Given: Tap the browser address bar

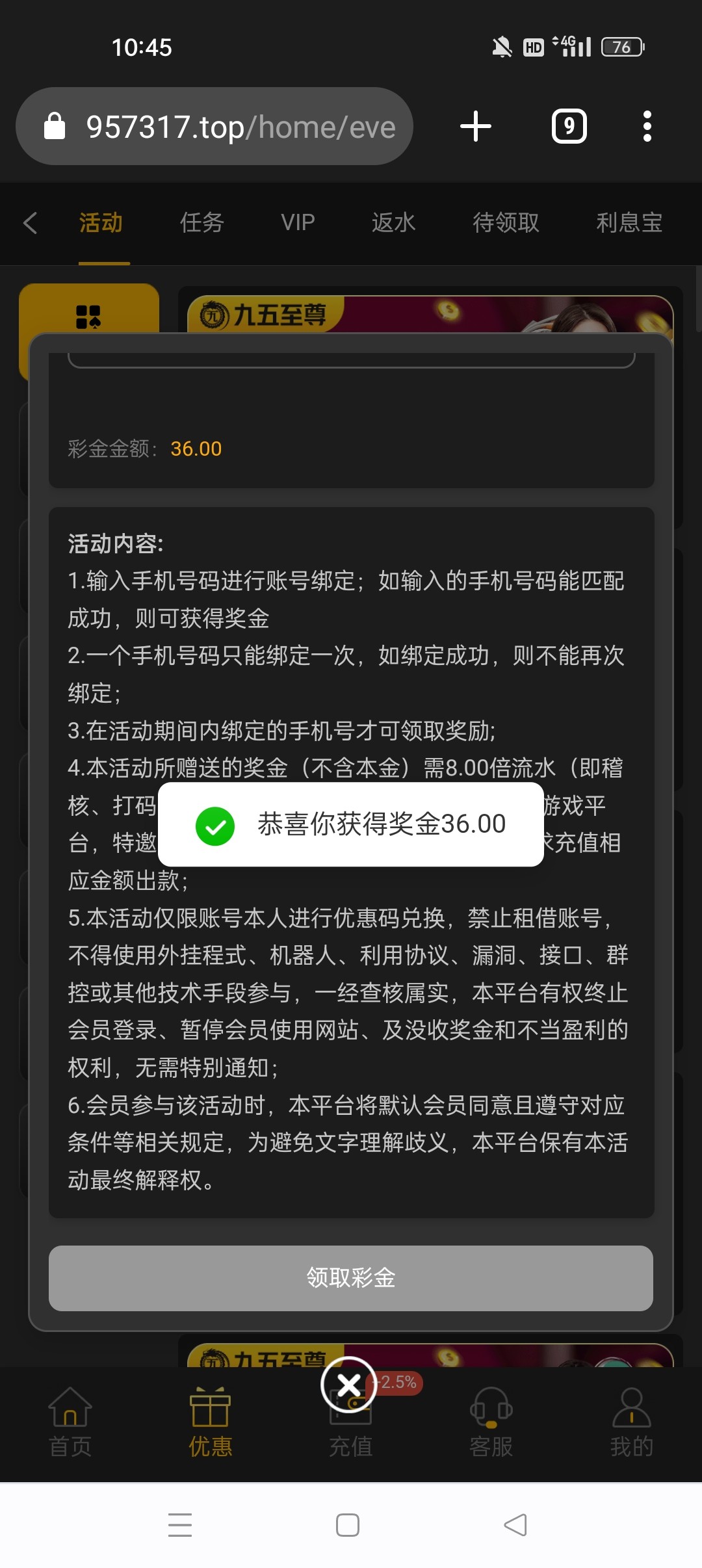Looking at the screenshot, I should (x=214, y=126).
